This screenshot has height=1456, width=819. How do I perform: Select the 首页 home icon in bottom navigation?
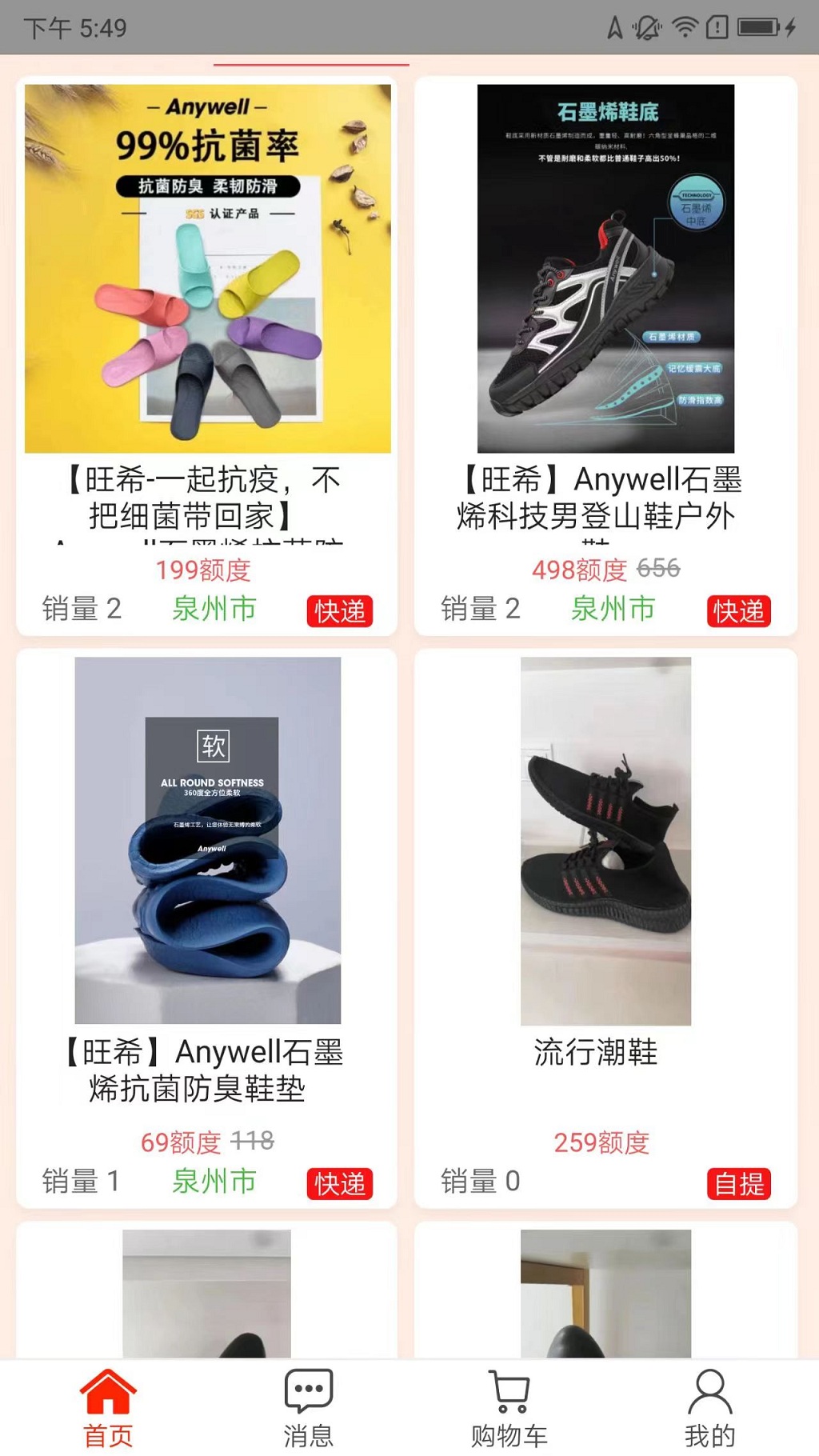[107, 1395]
